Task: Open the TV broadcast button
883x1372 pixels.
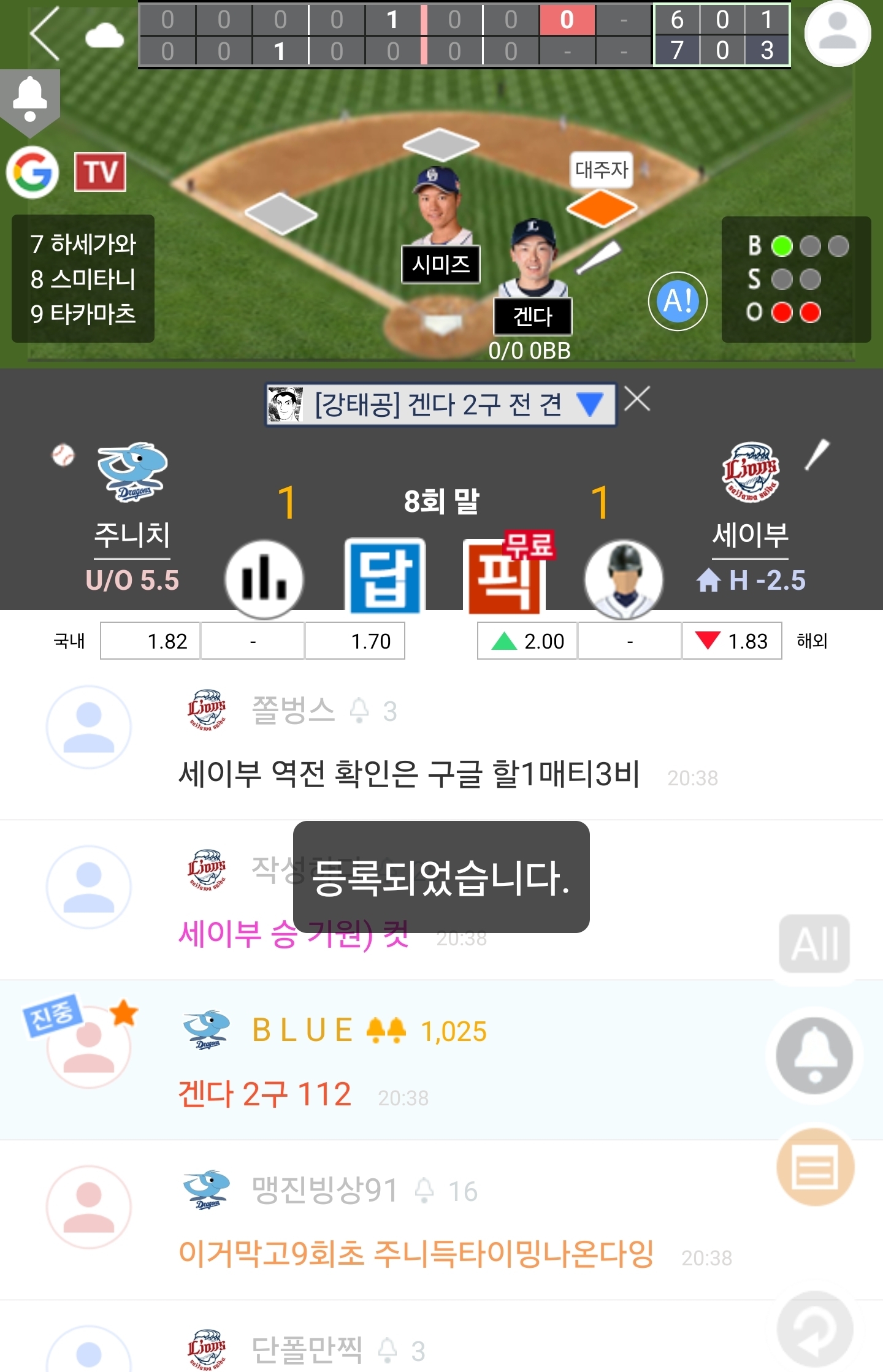Action: pos(100,172)
